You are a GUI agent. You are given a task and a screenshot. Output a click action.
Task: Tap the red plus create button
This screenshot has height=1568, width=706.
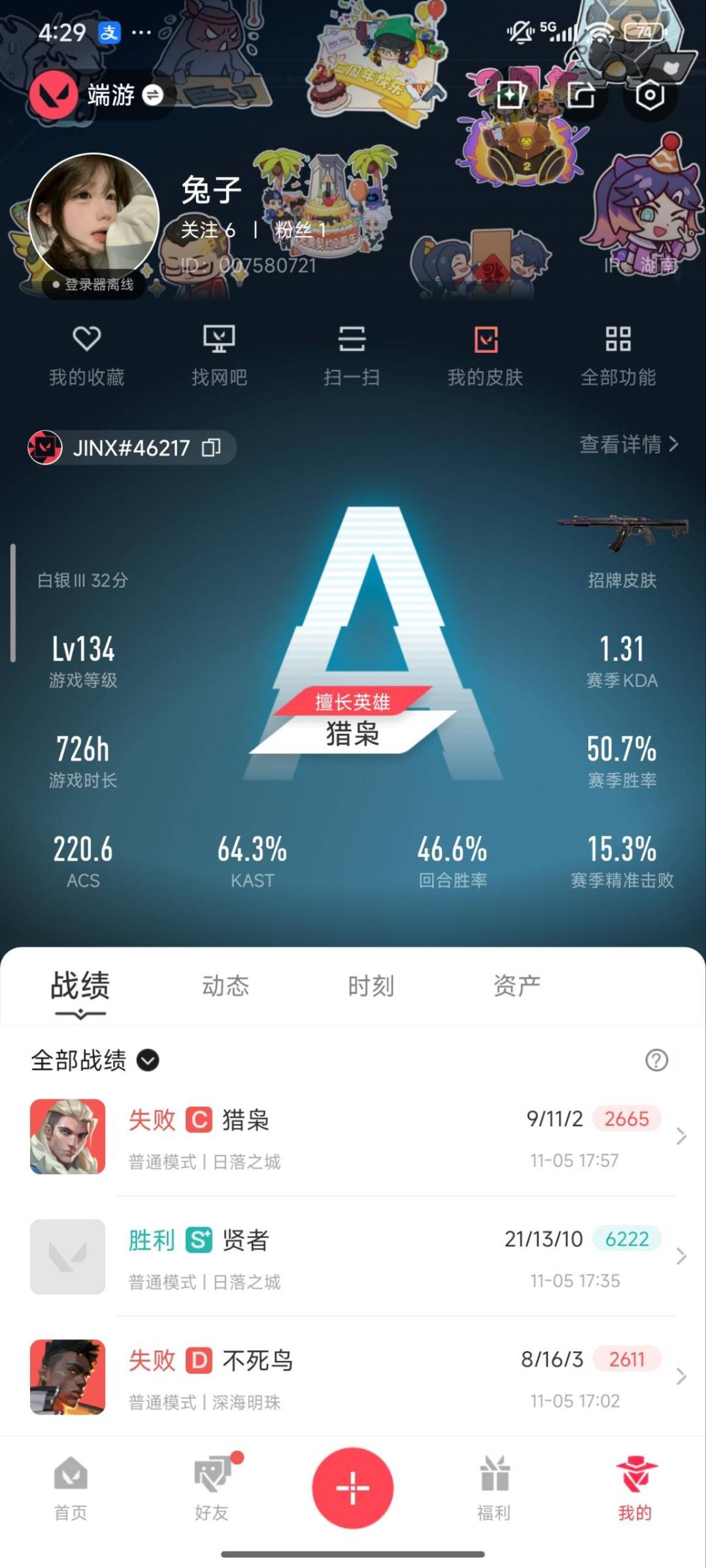pyautogui.click(x=352, y=1488)
